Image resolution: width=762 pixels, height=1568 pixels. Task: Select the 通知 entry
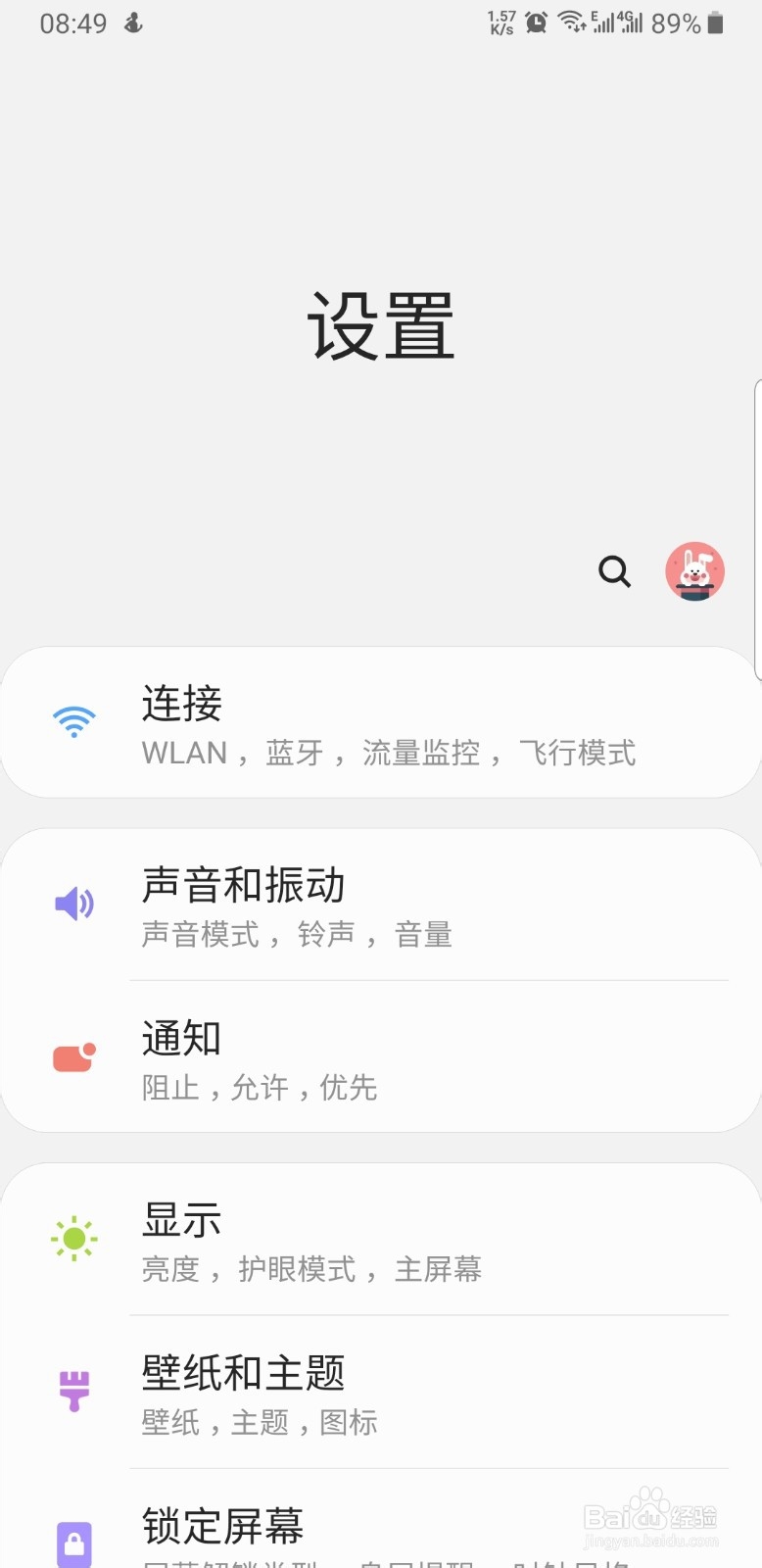381,1056
